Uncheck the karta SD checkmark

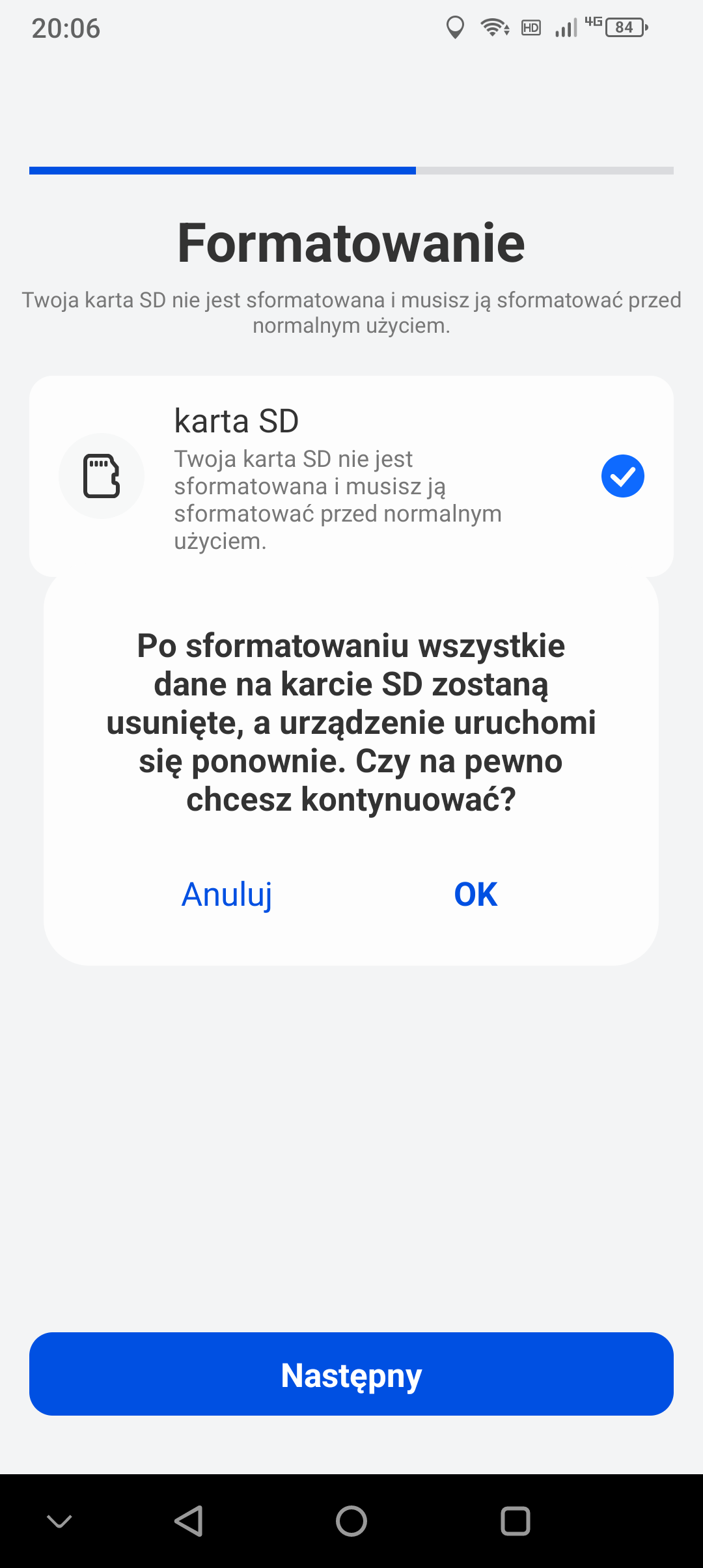click(623, 476)
